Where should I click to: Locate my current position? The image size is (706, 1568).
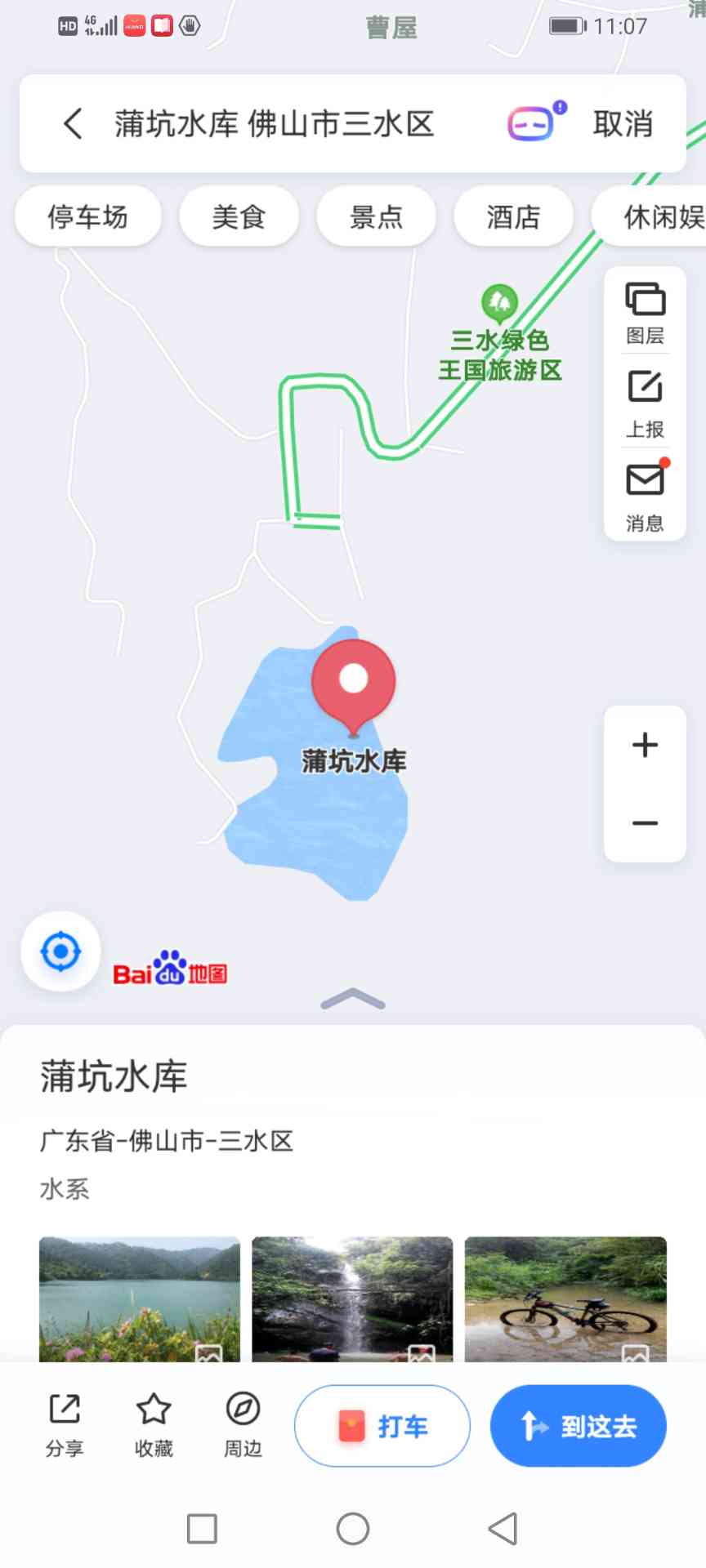click(x=61, y=951)
